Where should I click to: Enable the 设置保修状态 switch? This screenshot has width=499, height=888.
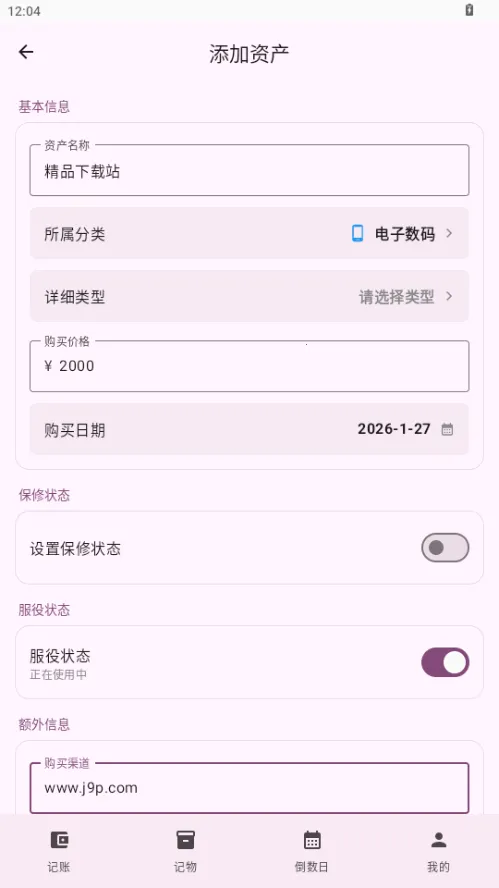[445, 548]
